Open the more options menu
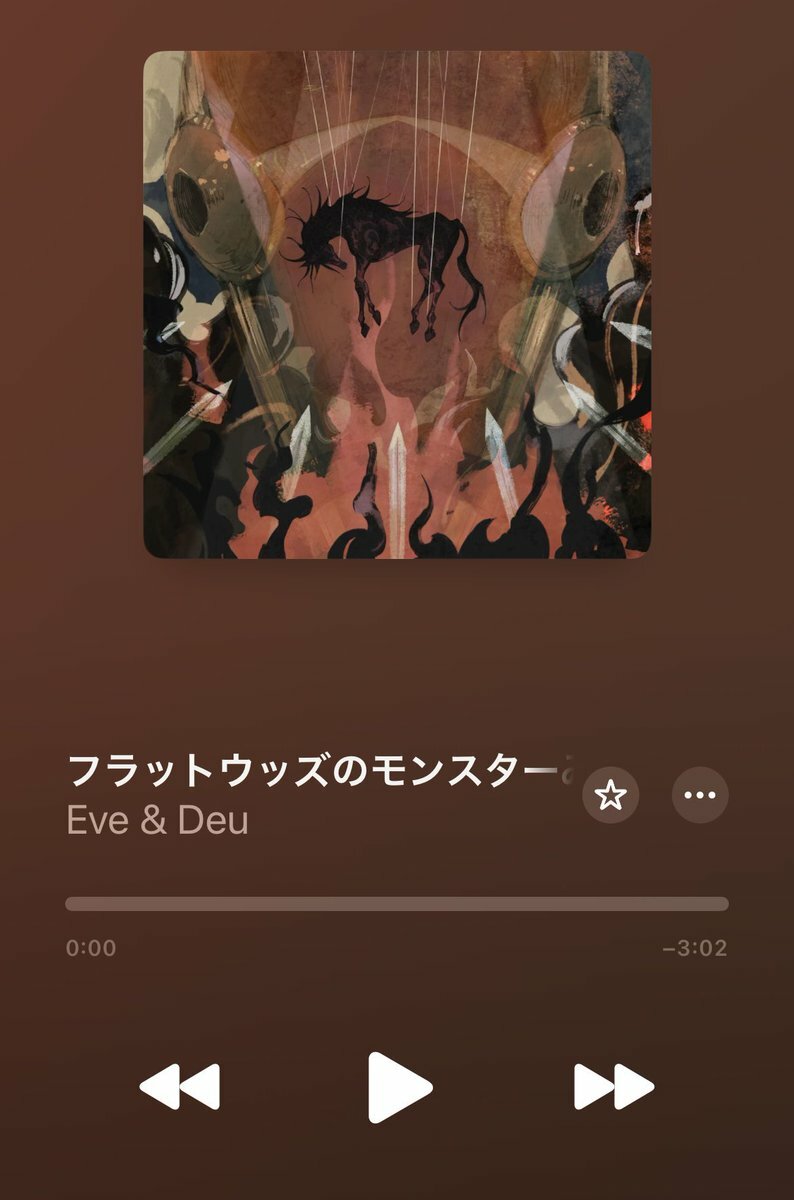Image resolution: width=794 pixels, height=1200 pixels. click(700, 796)
